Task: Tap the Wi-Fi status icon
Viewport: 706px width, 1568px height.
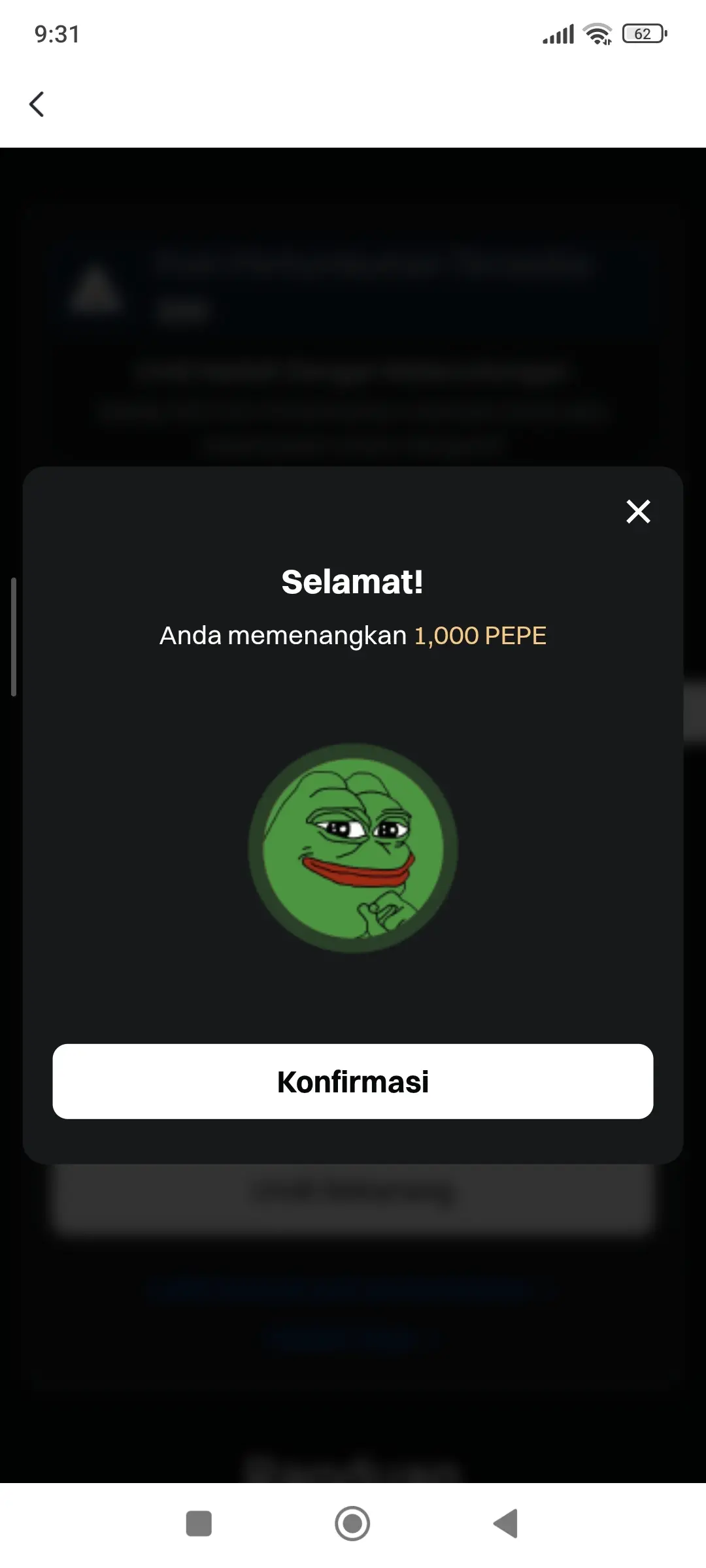Action: (x=597, y=33)
